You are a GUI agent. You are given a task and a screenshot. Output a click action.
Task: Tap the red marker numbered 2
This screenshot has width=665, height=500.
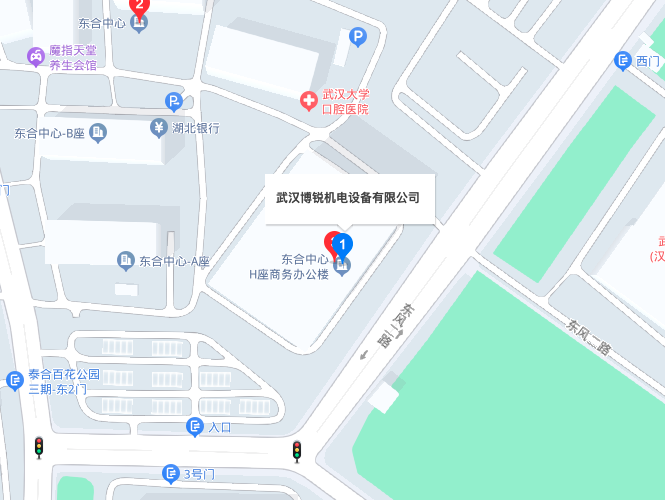coord(140,6)
